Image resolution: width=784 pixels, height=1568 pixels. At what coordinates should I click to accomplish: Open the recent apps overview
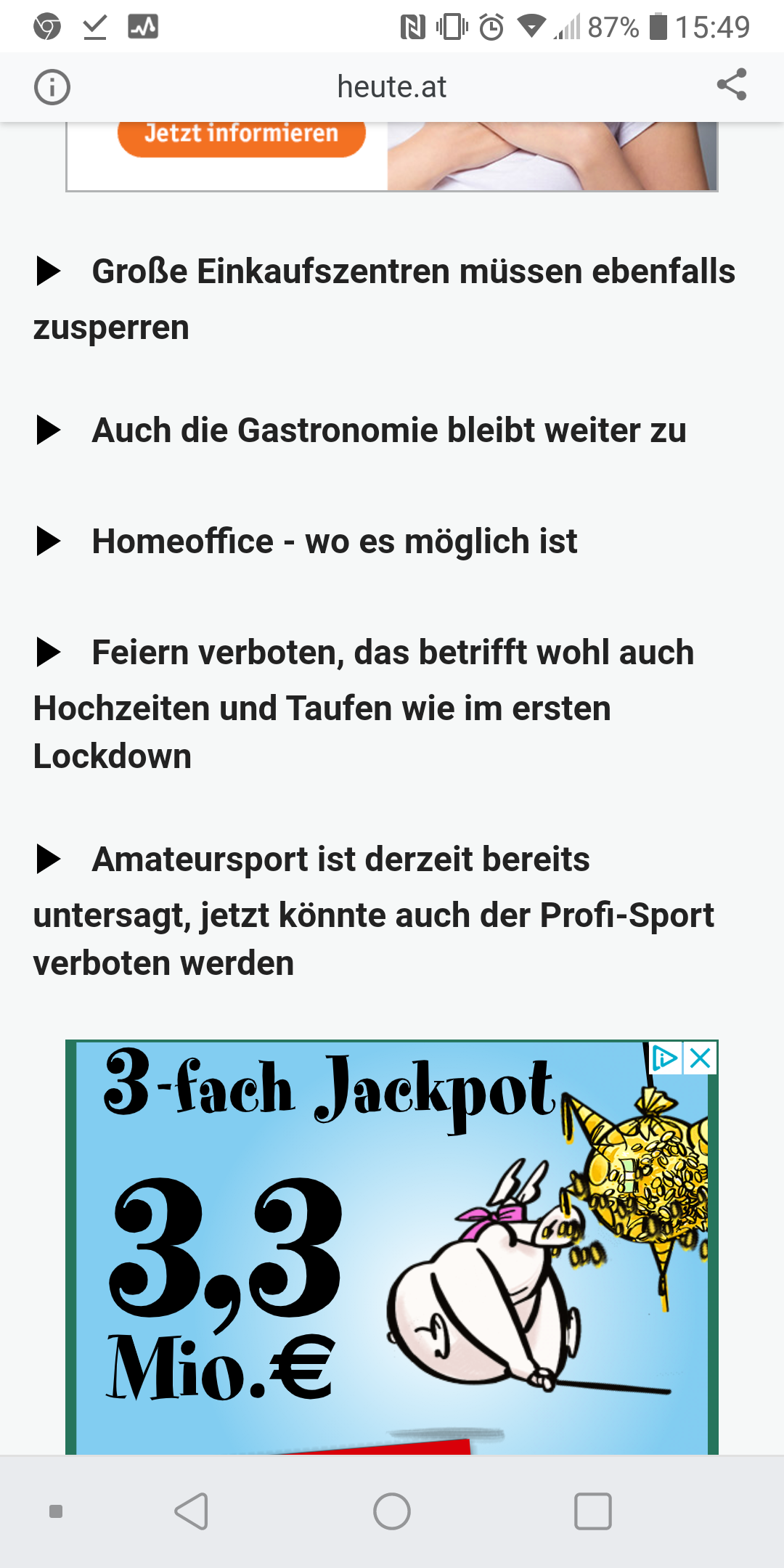click(x=592, y=1511)
